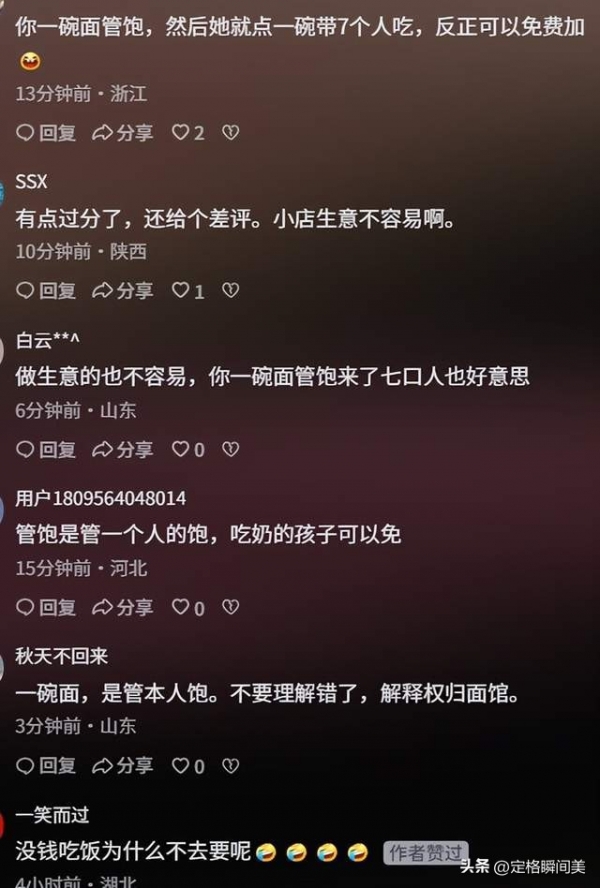Open SSX's profile name
This screenshot has width=600, height=888.
point(32,182)
